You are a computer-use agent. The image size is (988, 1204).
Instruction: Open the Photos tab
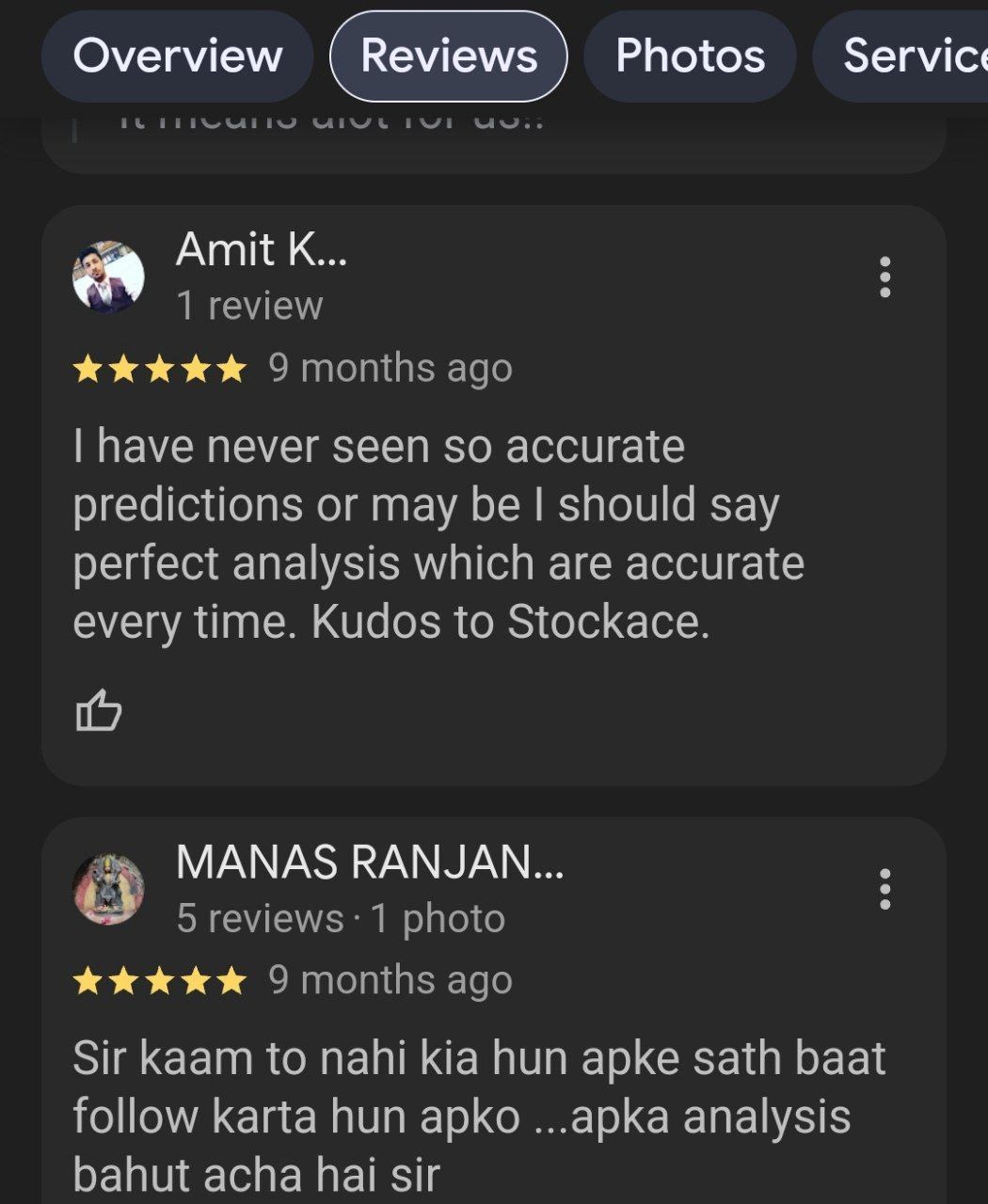690,56
